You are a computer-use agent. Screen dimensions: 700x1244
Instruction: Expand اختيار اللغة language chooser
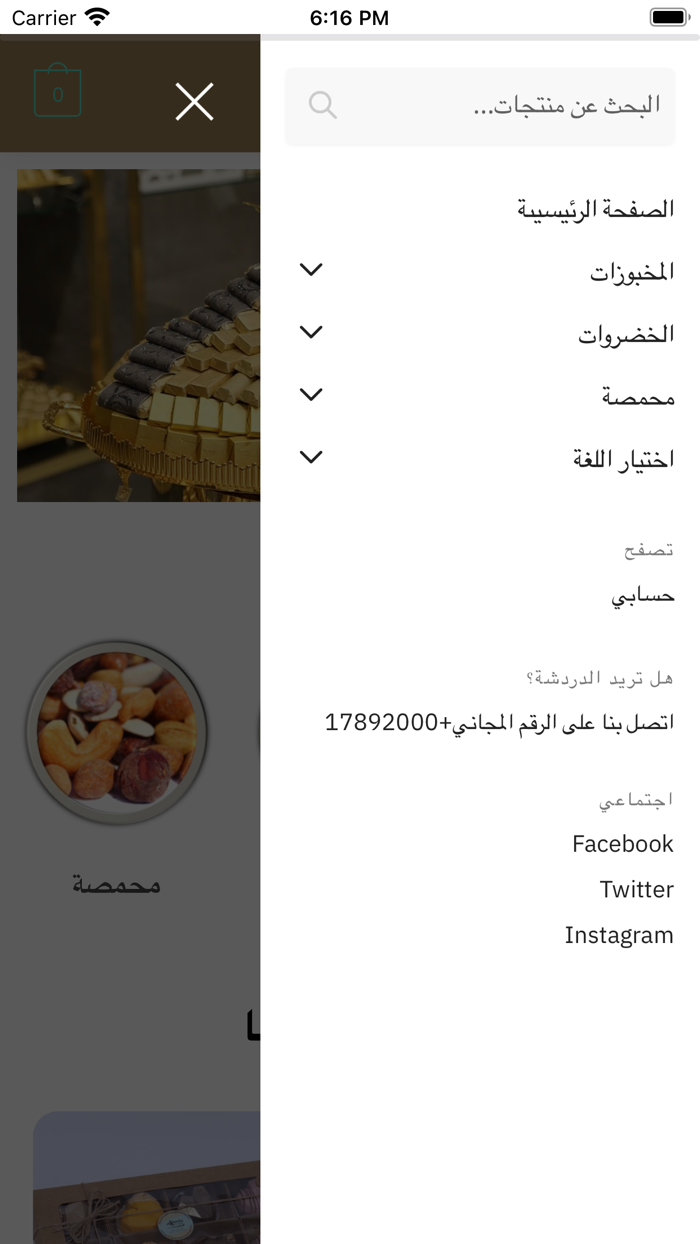(311, 457)
